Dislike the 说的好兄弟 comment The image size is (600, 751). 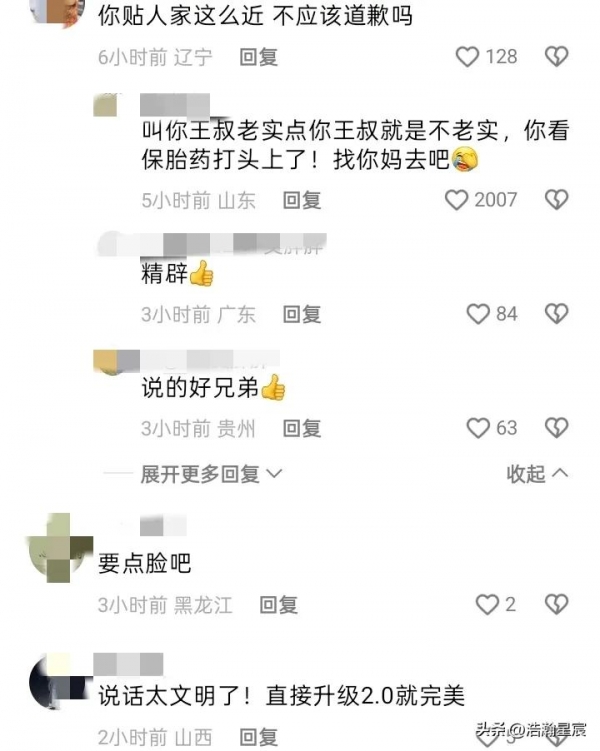click(x=556, y=428)
